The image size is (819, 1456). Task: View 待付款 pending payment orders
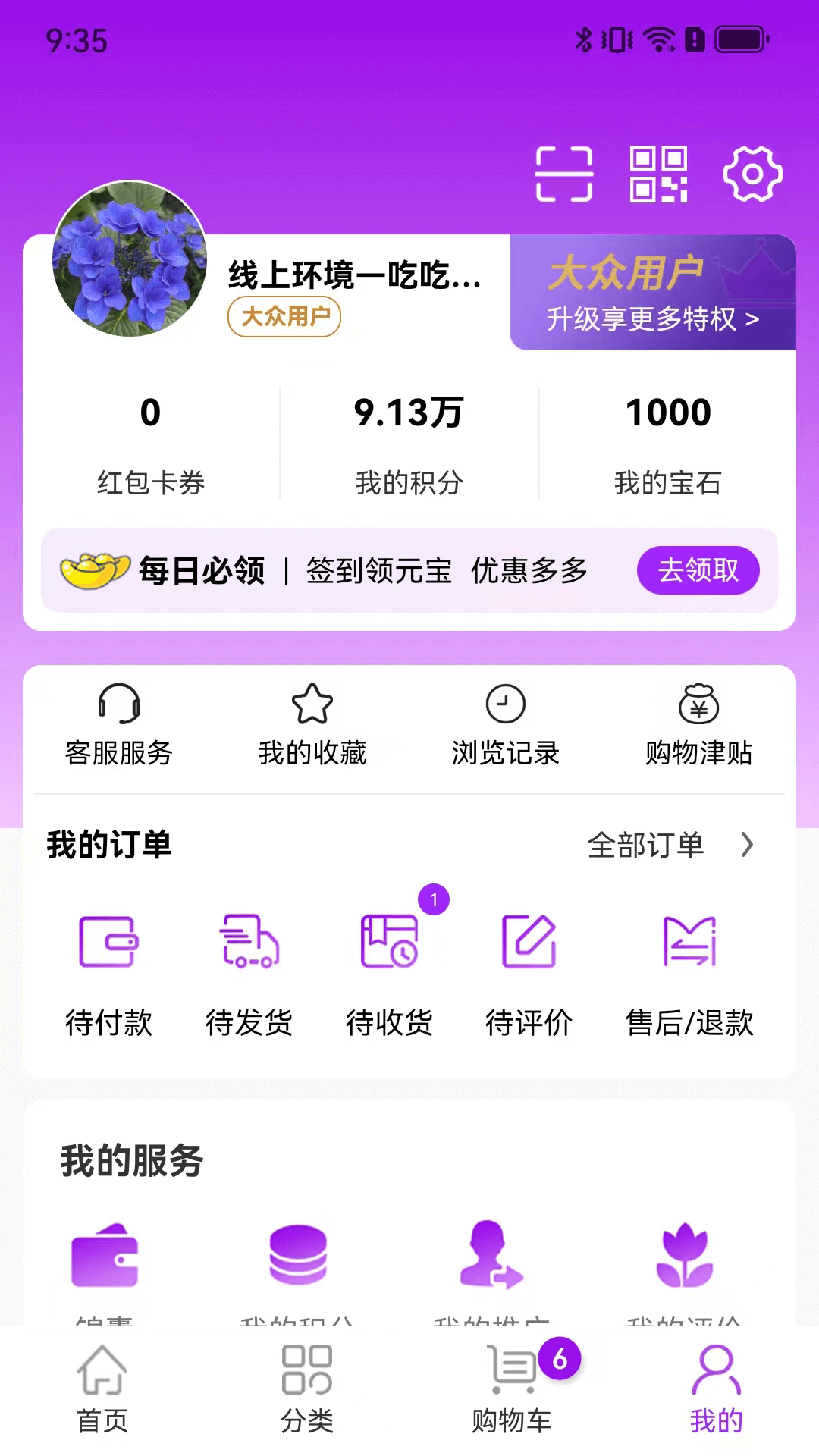click(x=108, y=974)
